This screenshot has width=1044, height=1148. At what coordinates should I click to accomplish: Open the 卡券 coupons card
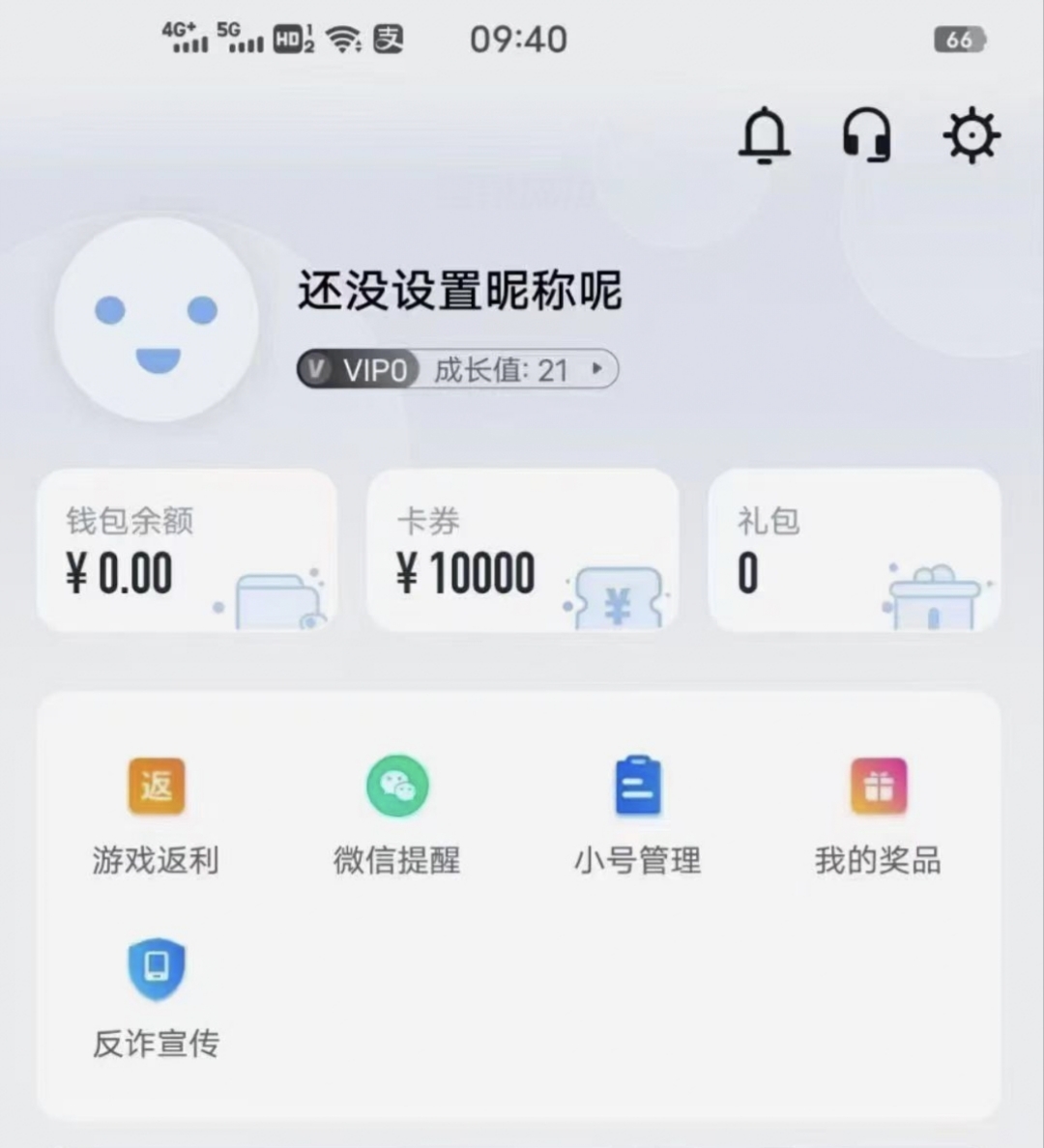coord(522,551)
